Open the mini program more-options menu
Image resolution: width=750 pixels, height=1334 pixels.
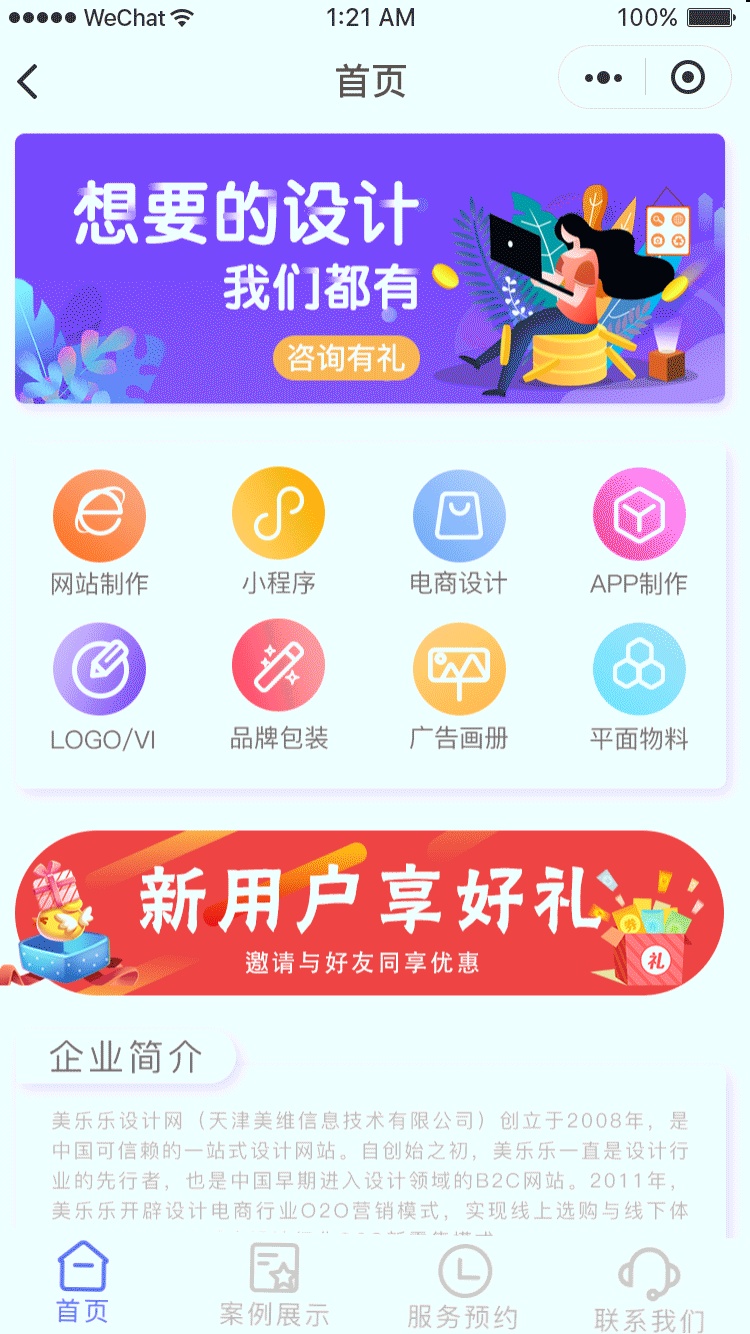(603, 78)
